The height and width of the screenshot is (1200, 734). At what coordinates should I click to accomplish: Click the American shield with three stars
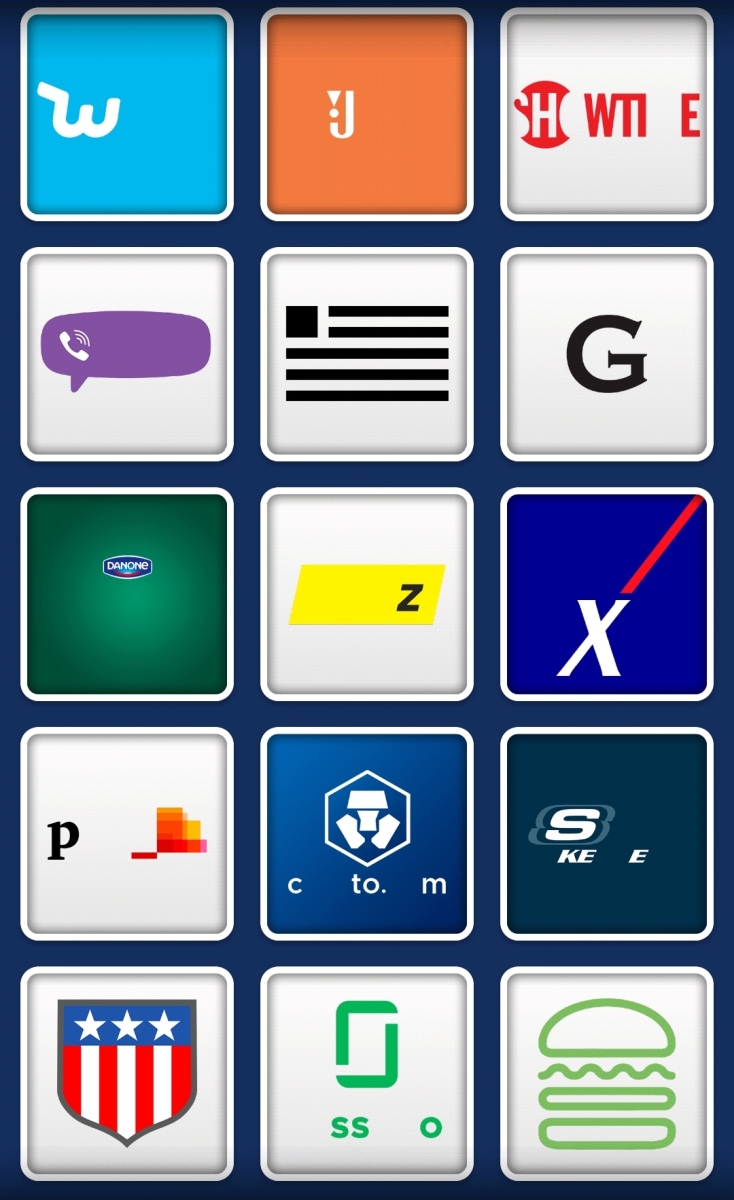[x=127, y=1073]
